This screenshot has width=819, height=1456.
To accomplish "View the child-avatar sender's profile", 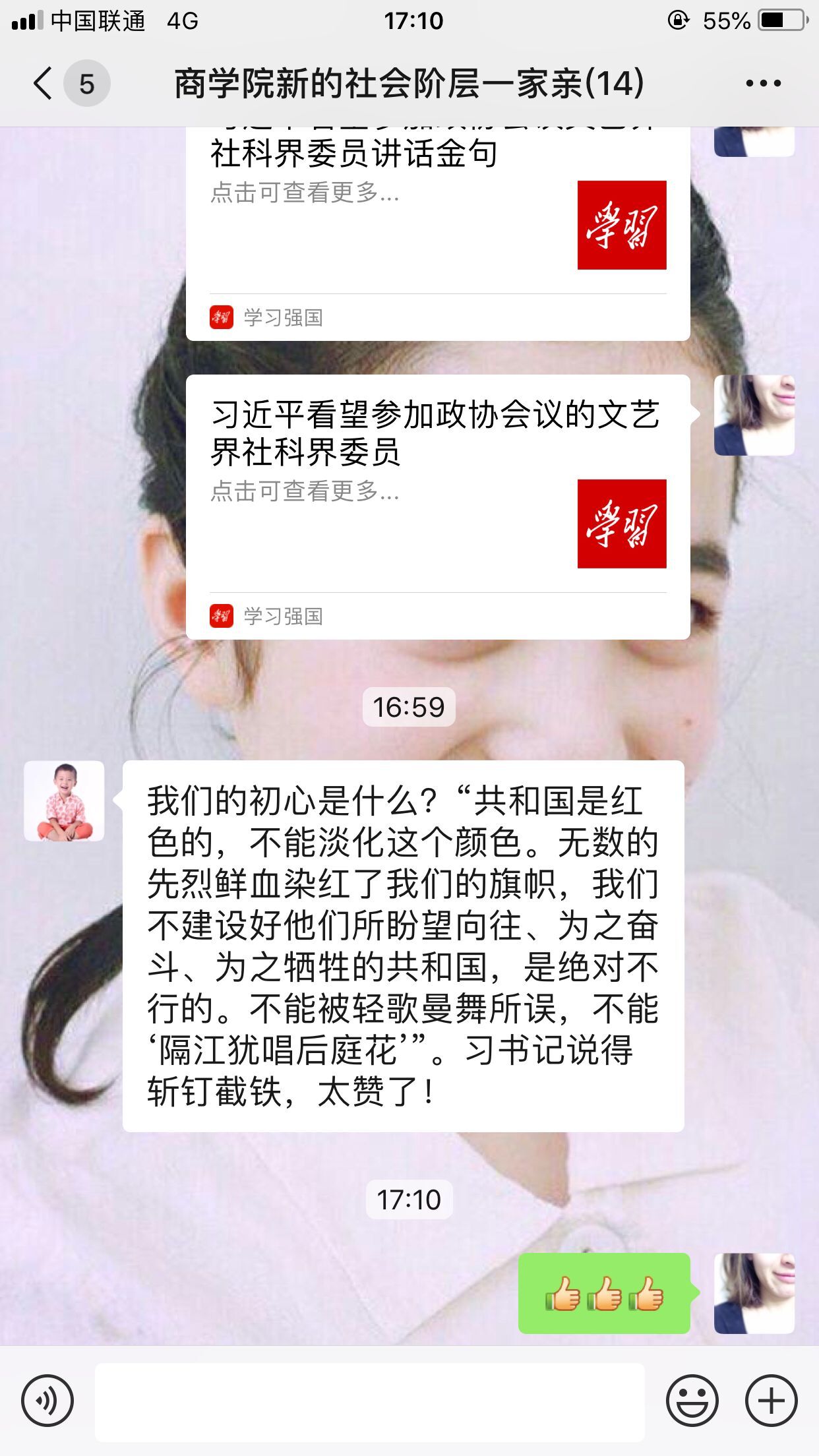I will (x=64, y=801).
